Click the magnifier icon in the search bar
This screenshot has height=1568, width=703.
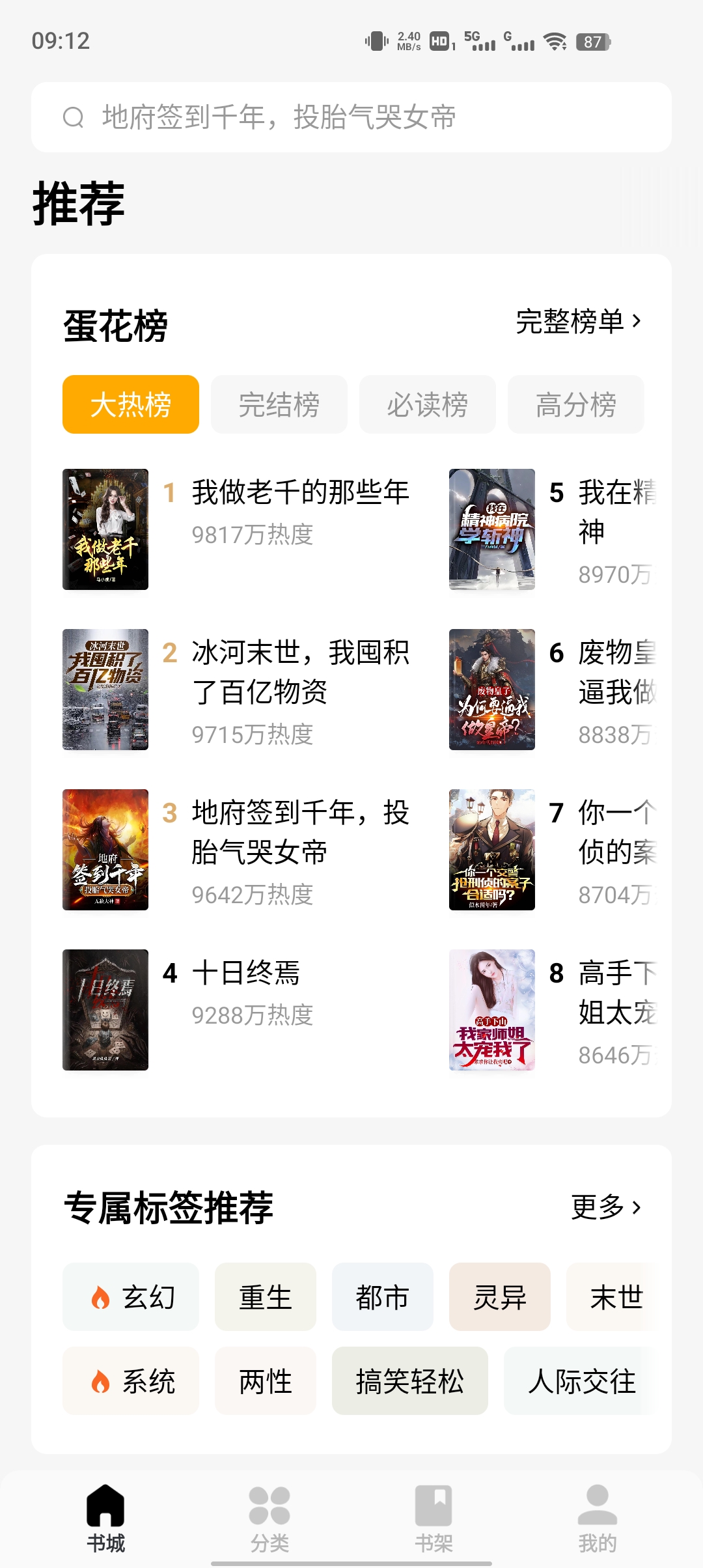(x=74, y=117)
